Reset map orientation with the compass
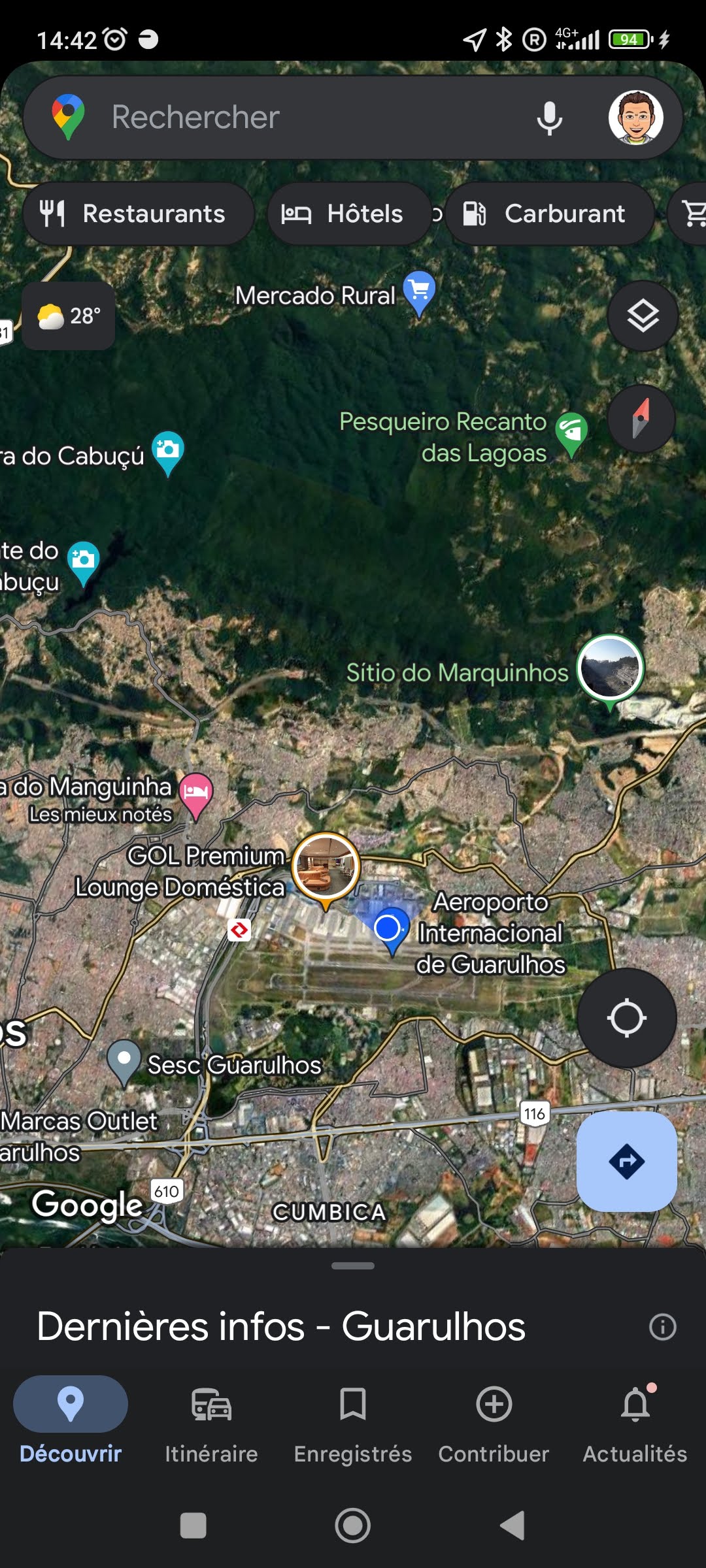 pyautogui.click(x=641, y=419)
